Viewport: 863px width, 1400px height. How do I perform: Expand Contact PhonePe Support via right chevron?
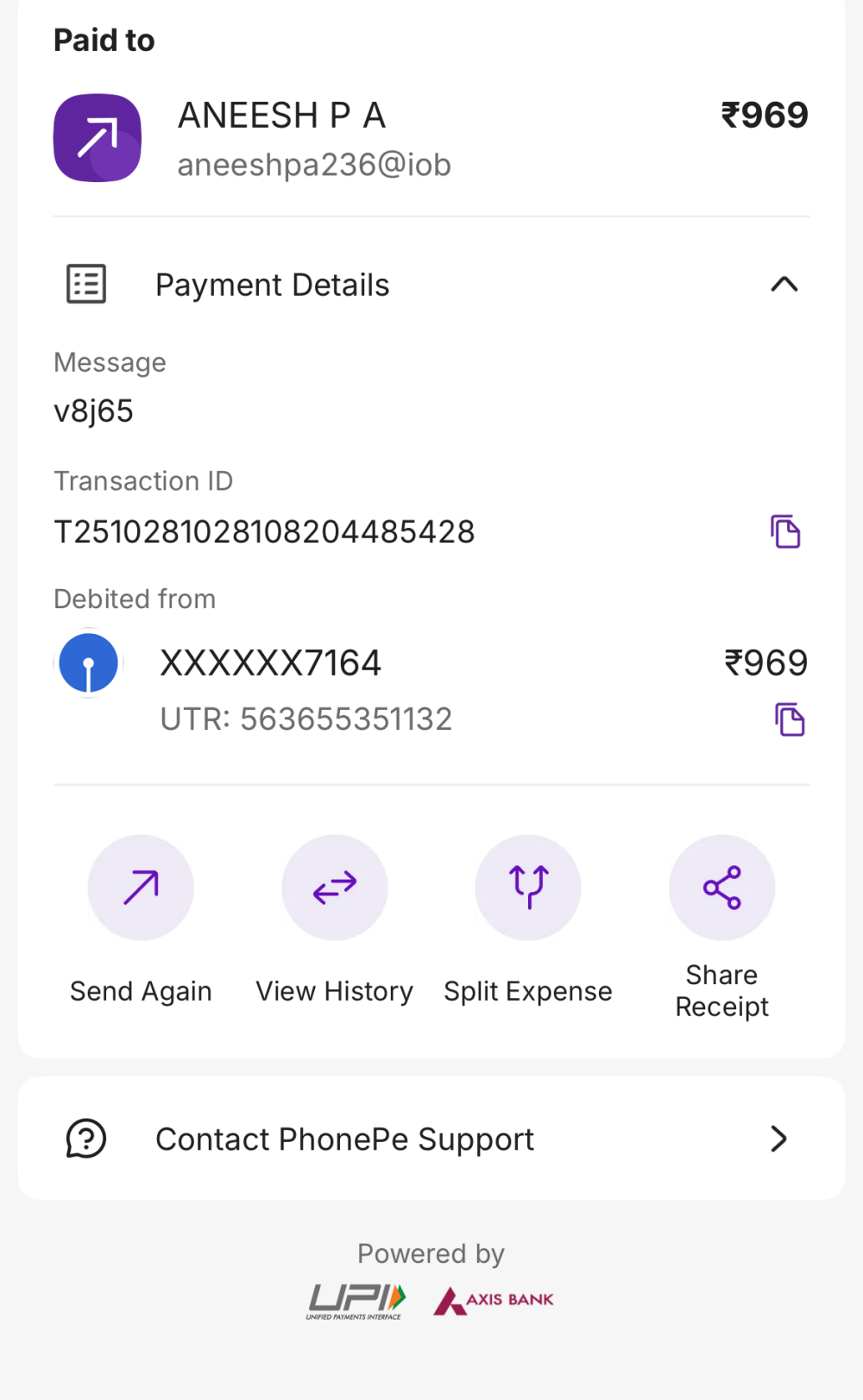(x=778, y=1139)
